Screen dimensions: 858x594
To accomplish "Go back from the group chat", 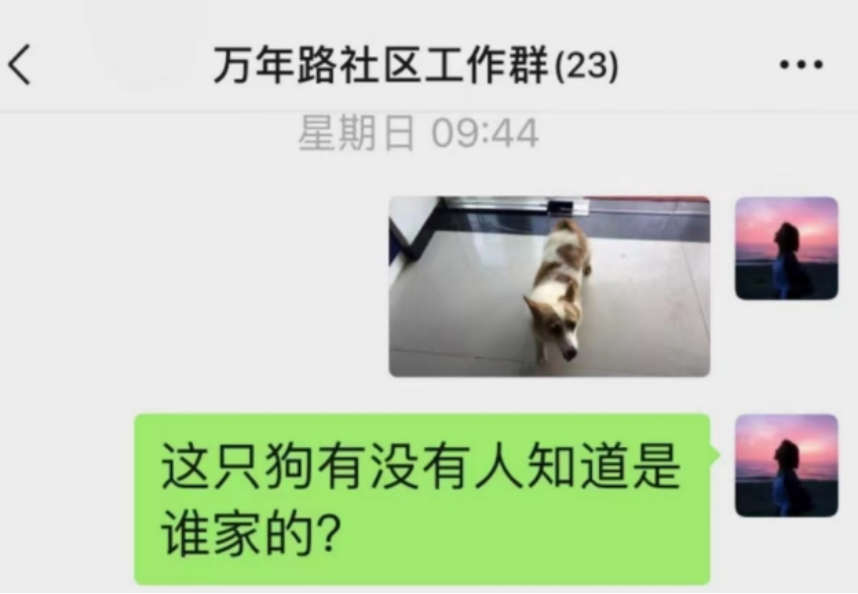I will coord(20,66).
